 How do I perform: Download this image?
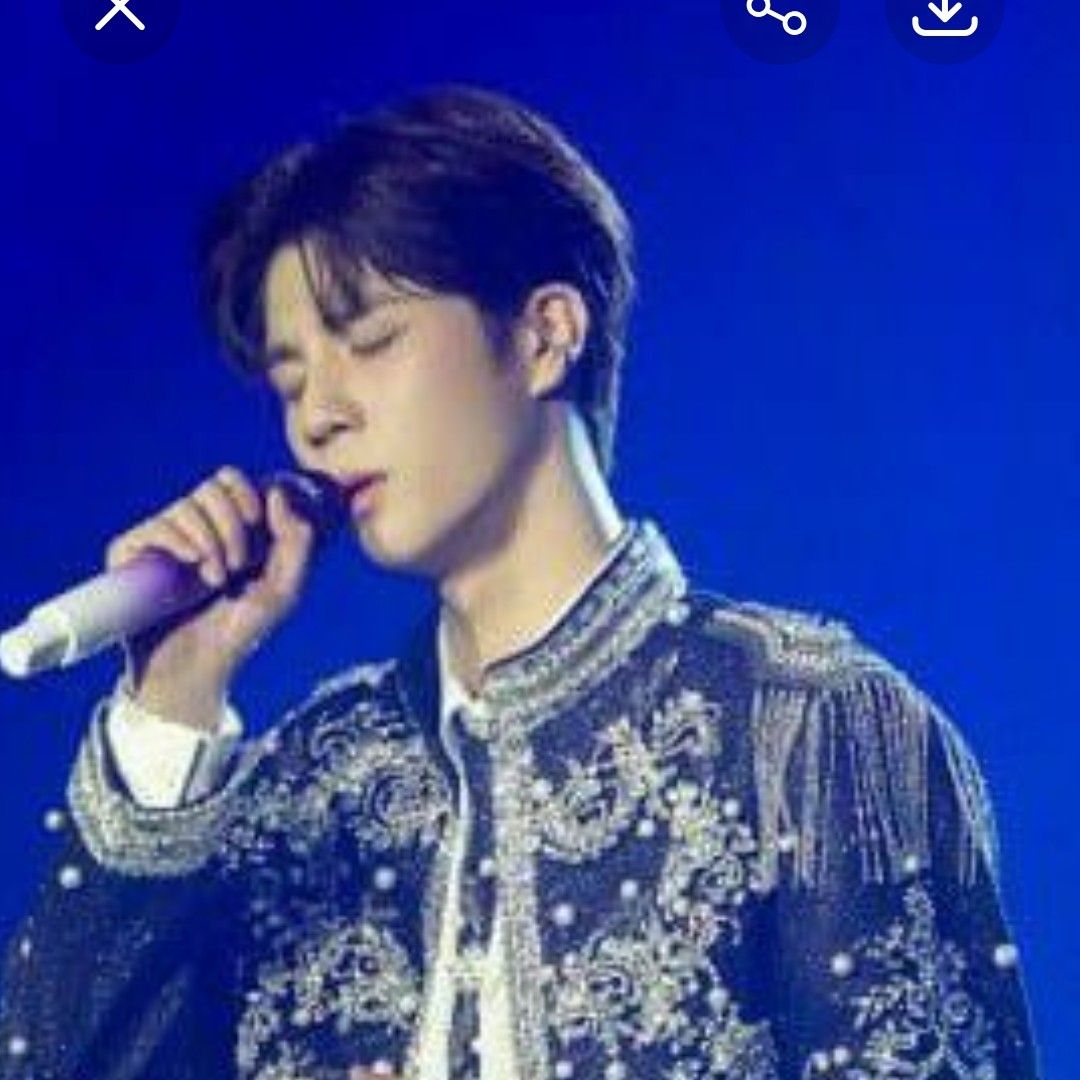(944, 14)
